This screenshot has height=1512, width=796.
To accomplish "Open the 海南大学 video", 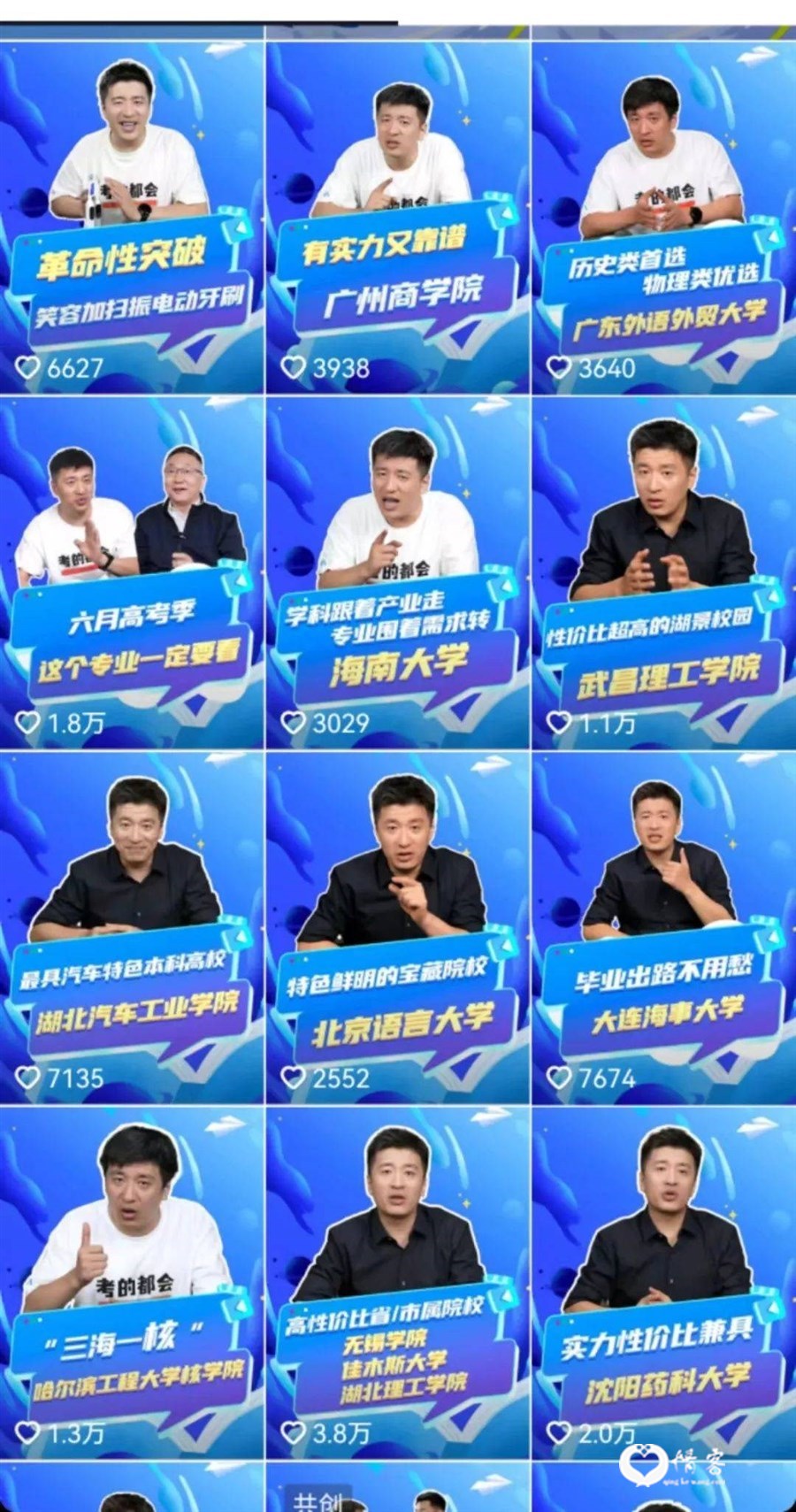I will [398, 572].
